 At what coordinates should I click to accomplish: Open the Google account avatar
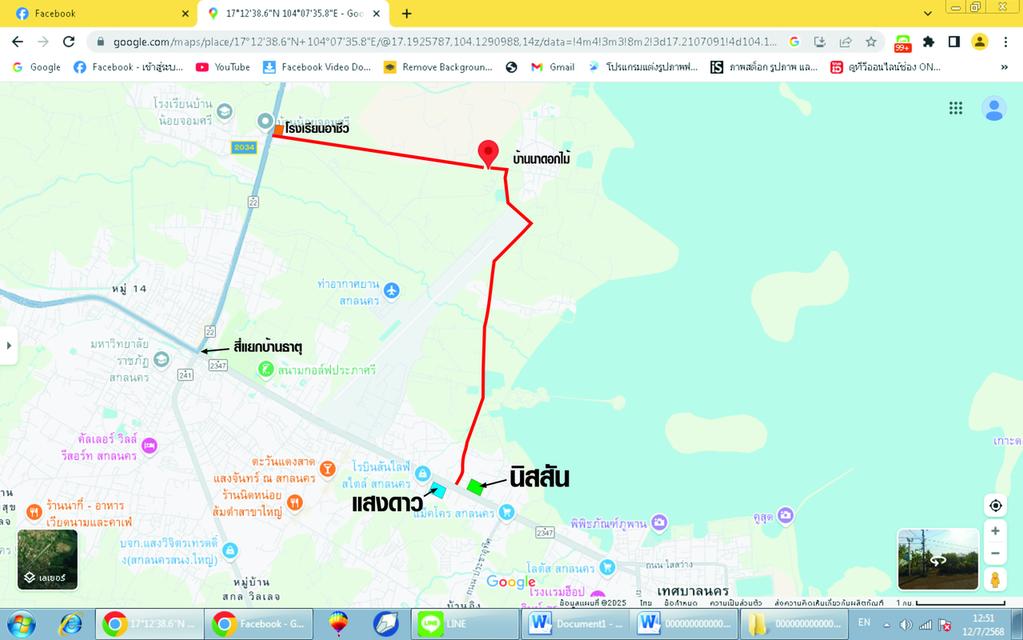(993, 108)
